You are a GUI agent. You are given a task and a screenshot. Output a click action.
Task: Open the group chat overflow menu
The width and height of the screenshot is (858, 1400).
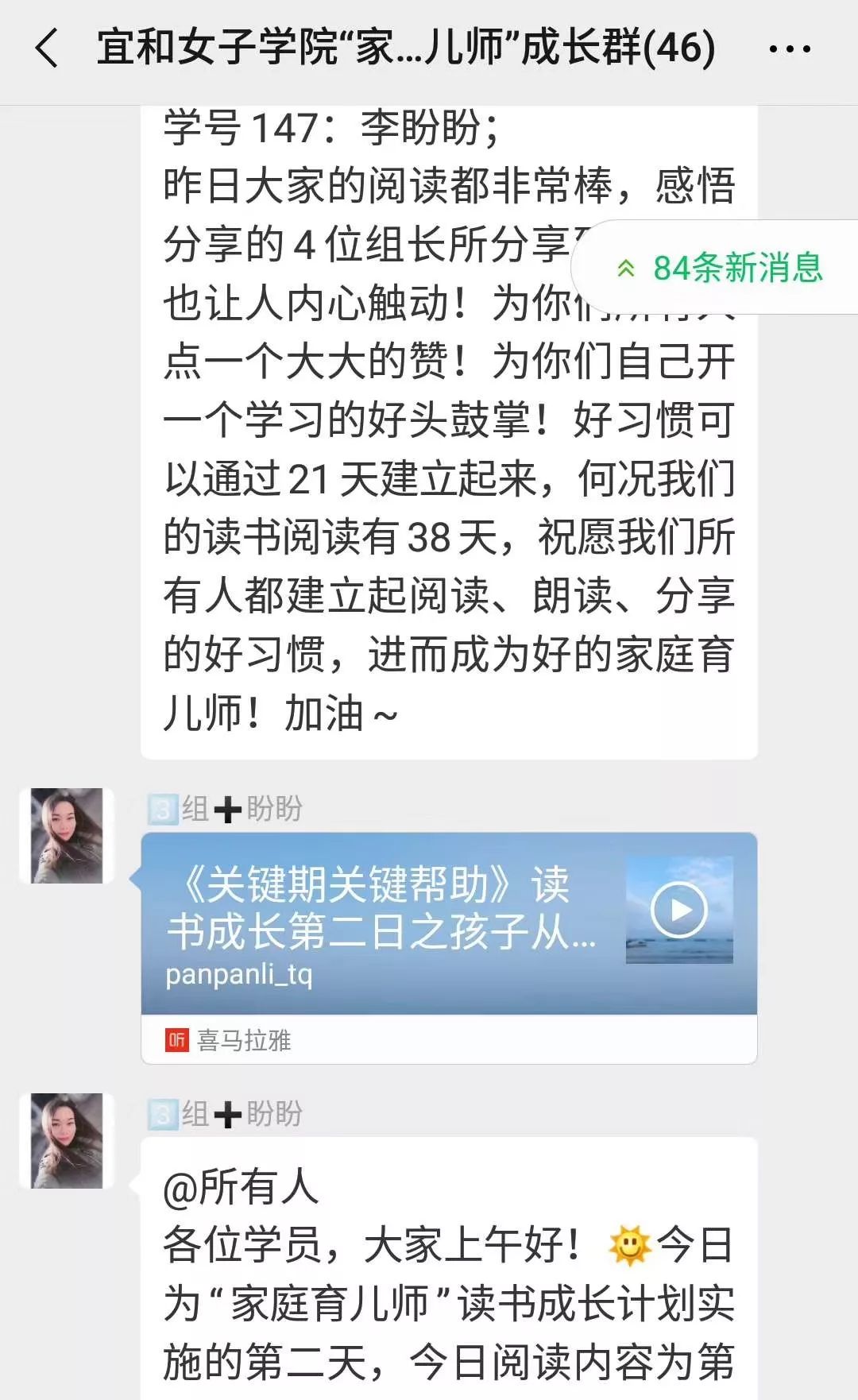[790, 49]
